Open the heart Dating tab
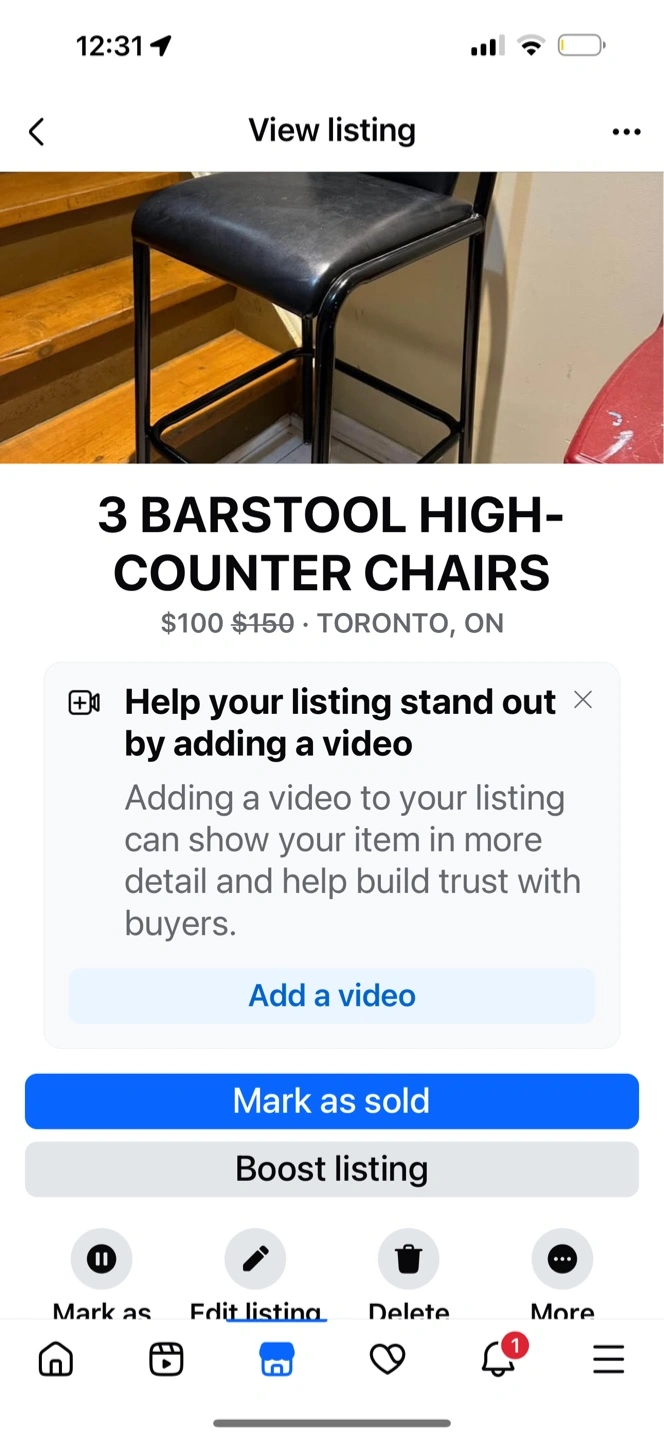Viewport: 664px width, 1440px height. click(x=387, y=1359)
